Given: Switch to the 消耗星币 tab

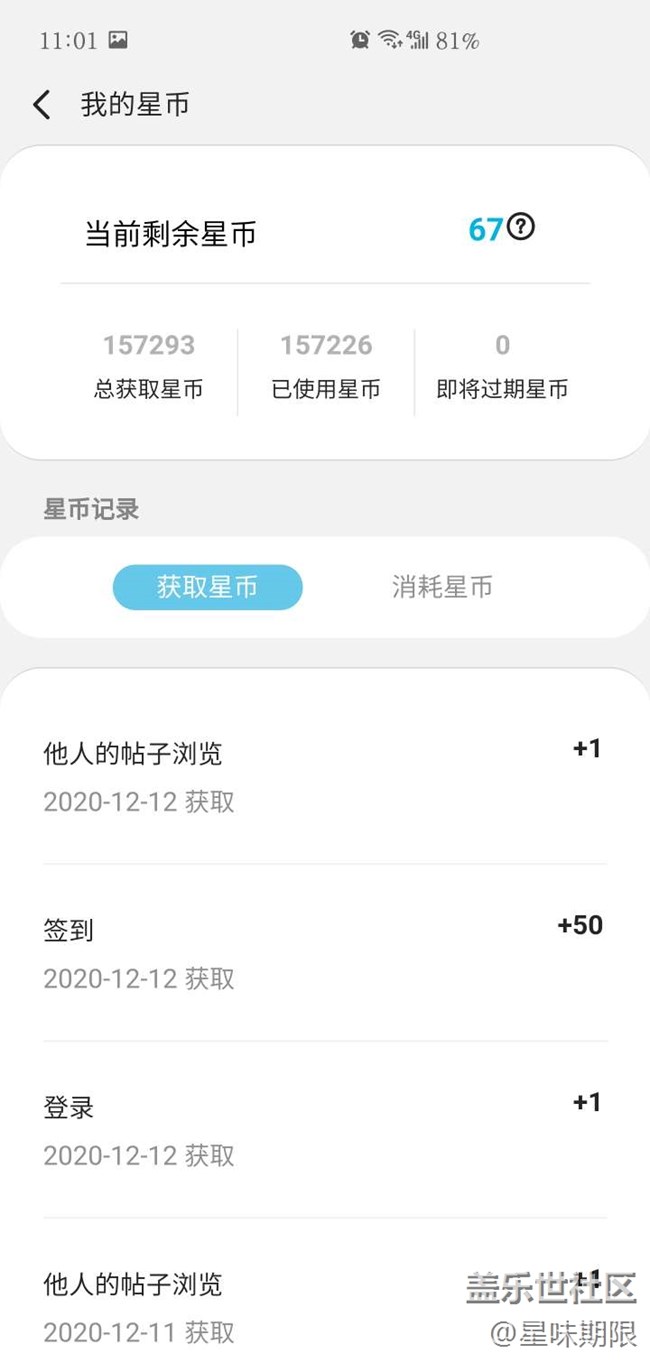Looking at the screenshot, I should coord(442,587).
